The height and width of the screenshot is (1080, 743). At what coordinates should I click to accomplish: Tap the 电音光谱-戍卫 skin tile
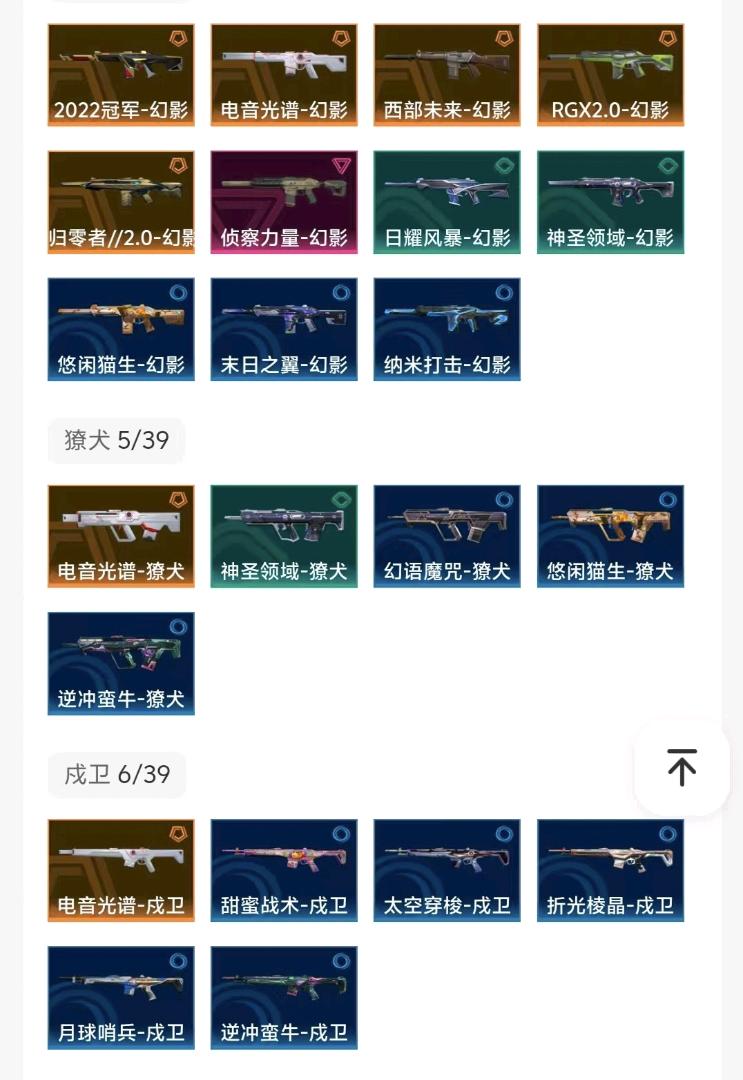[x=121, y=870]
